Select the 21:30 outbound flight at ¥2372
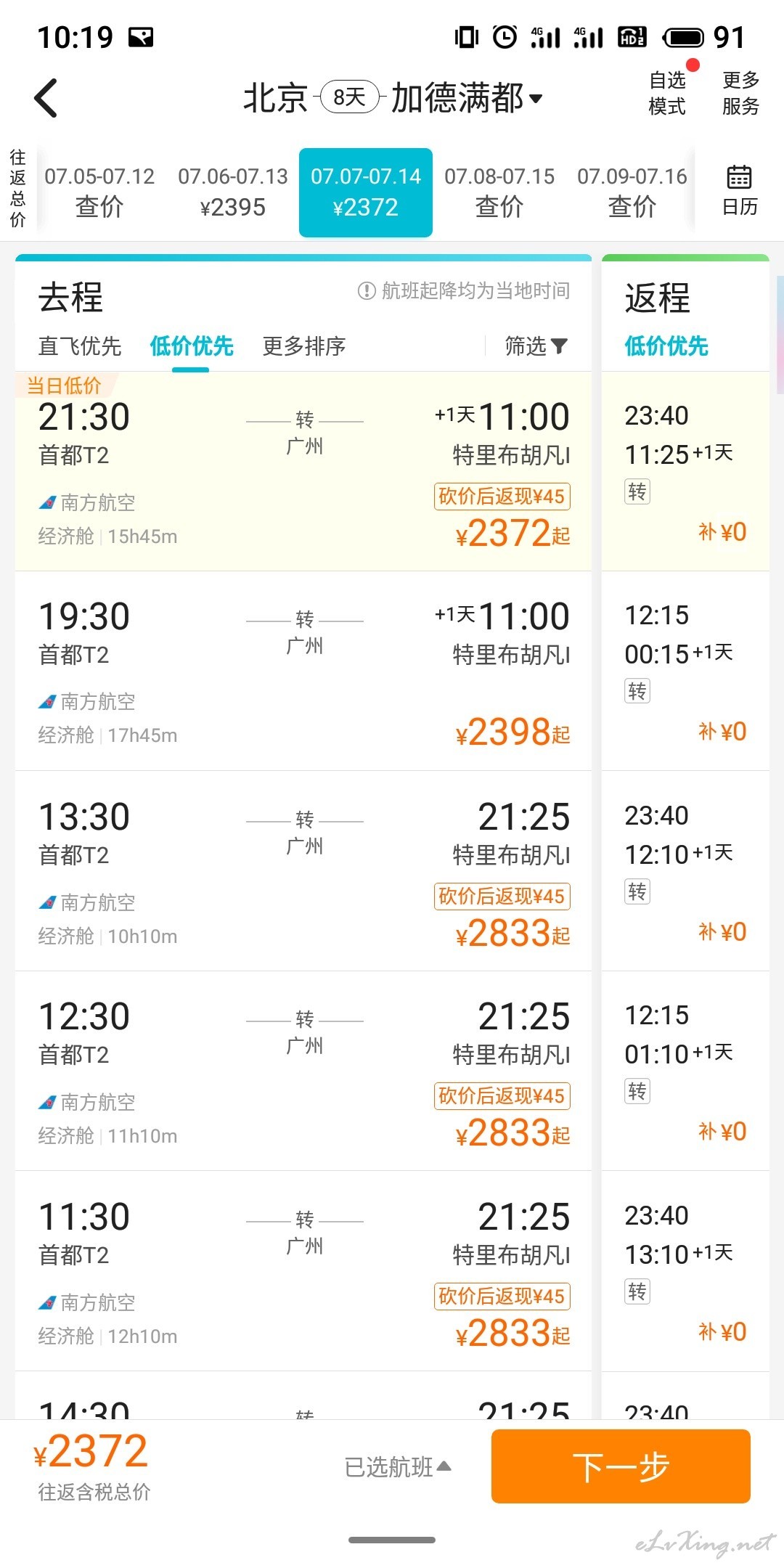The height and width of the screenshot is (1568, 784). 303,471
